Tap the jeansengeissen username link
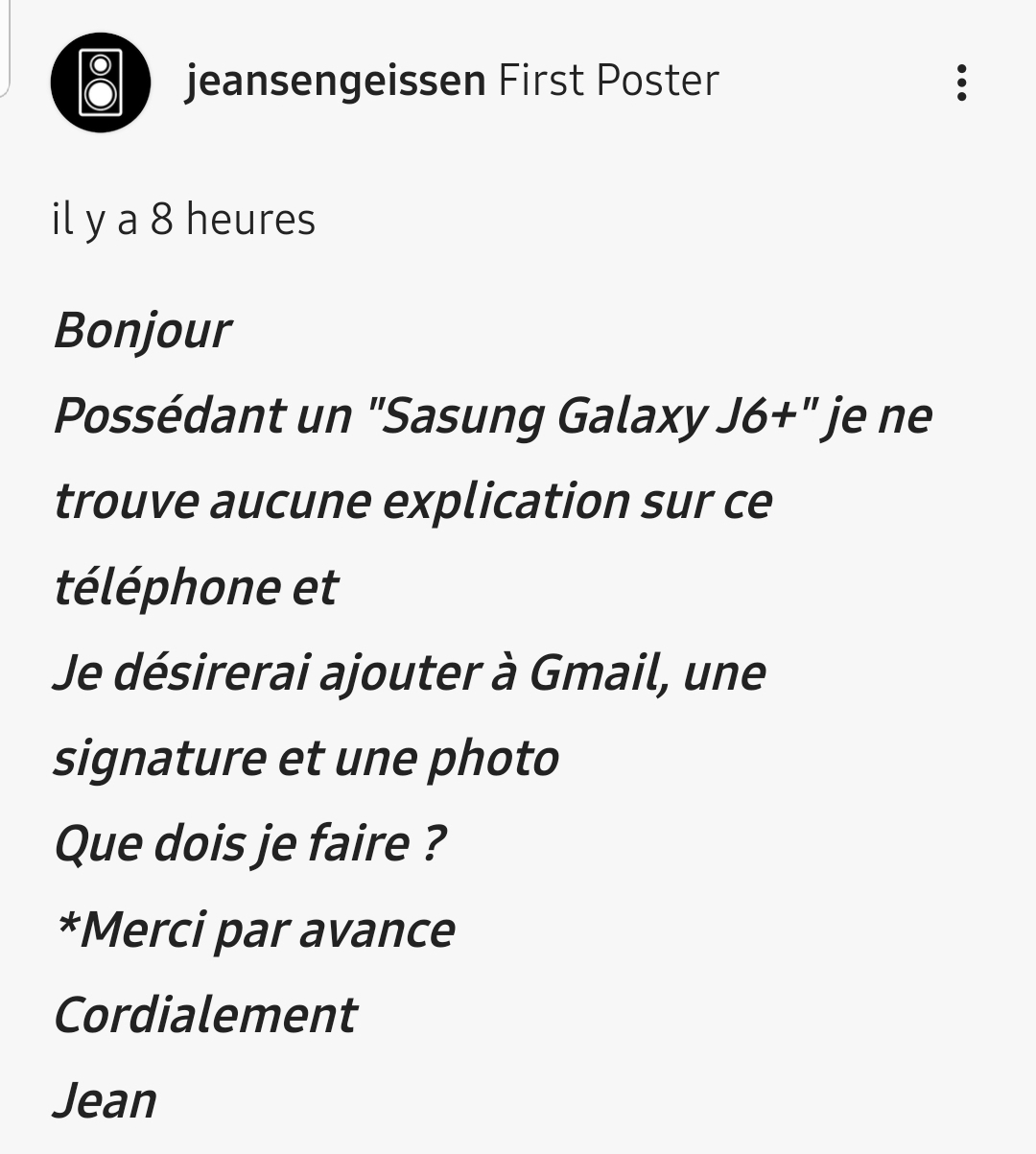Image resolution: width=1036 pixels, height=1154 pixels. click(x=336, y=81)
